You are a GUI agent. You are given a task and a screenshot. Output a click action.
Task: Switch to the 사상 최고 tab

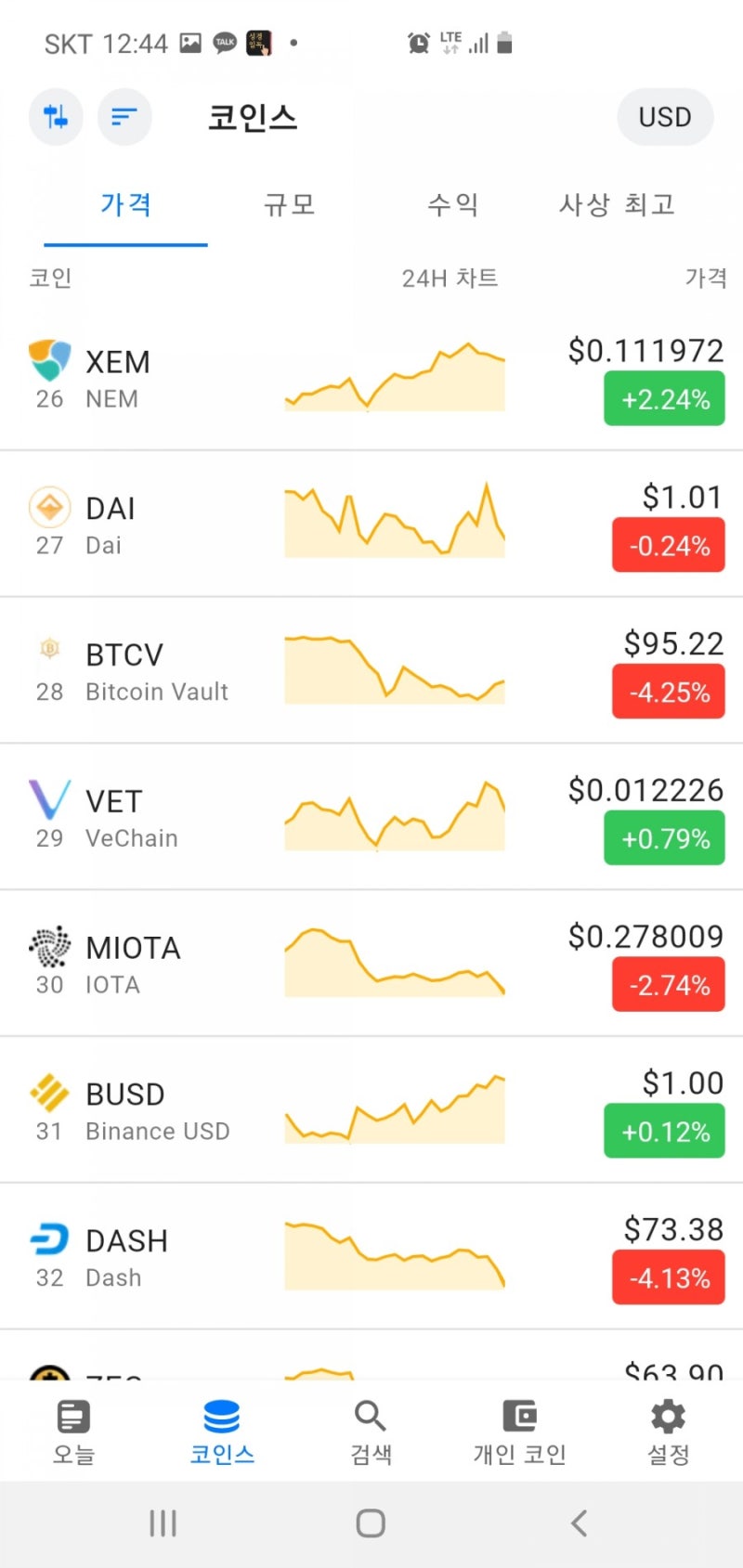coord(617,204)
